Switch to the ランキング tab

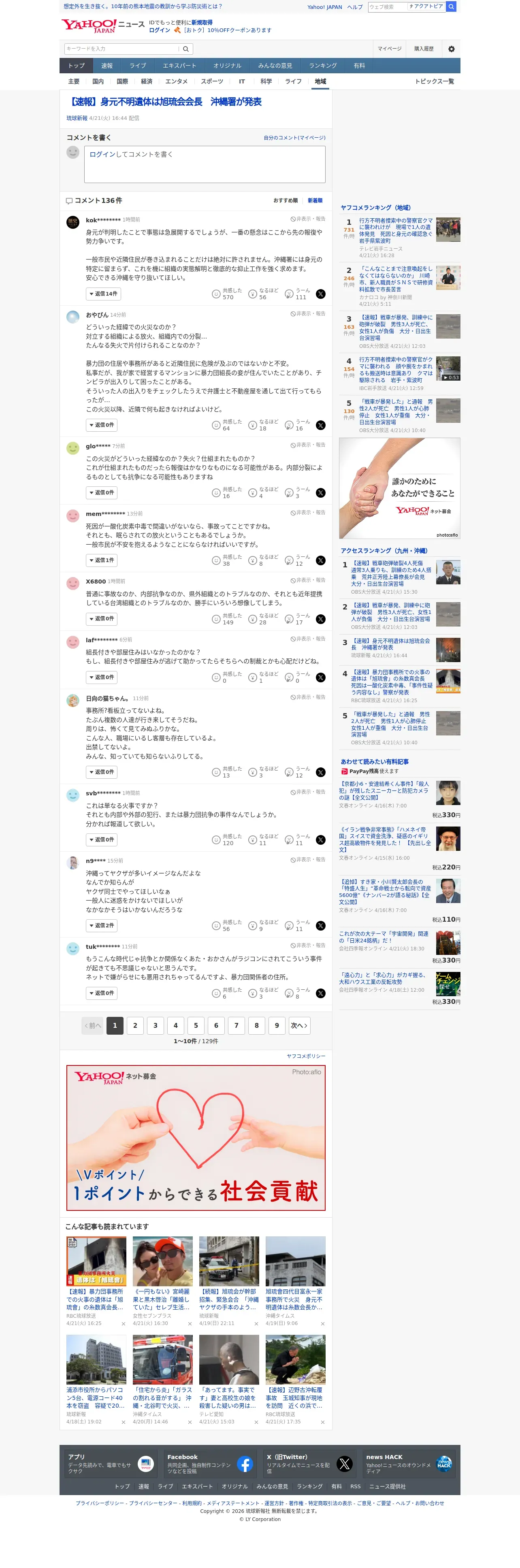(323, 66)
